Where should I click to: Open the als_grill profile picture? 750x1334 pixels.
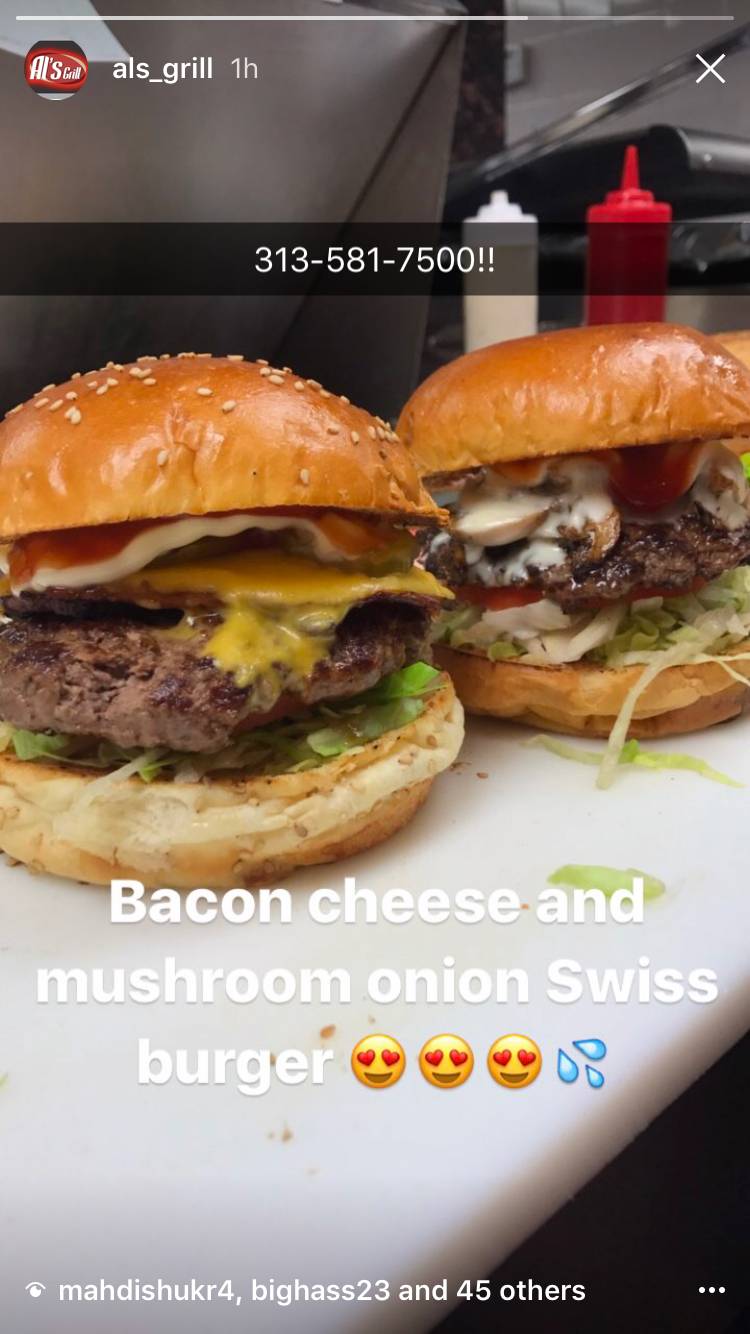pos(56,69)
